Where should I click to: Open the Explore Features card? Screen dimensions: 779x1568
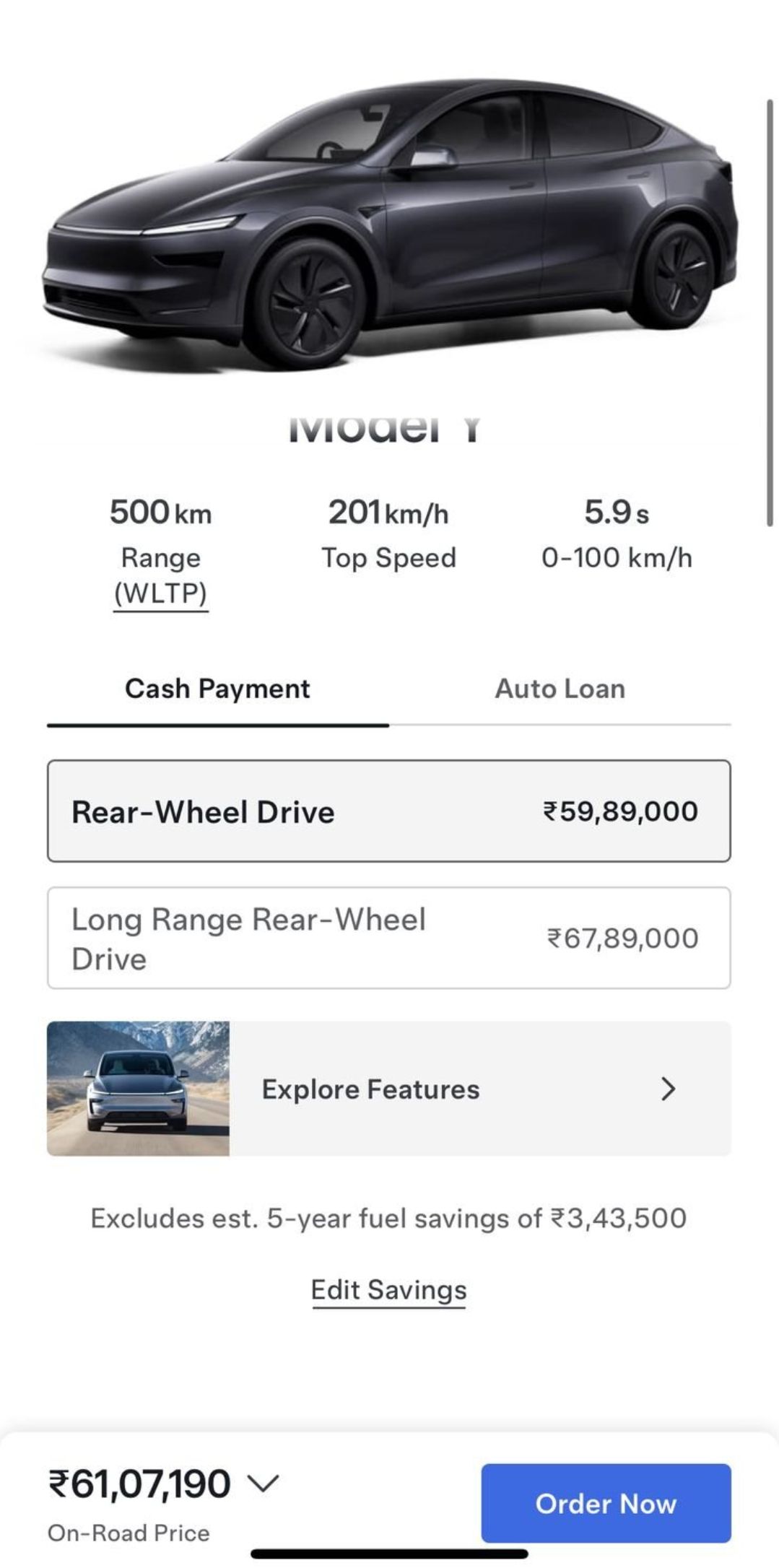388,1089
